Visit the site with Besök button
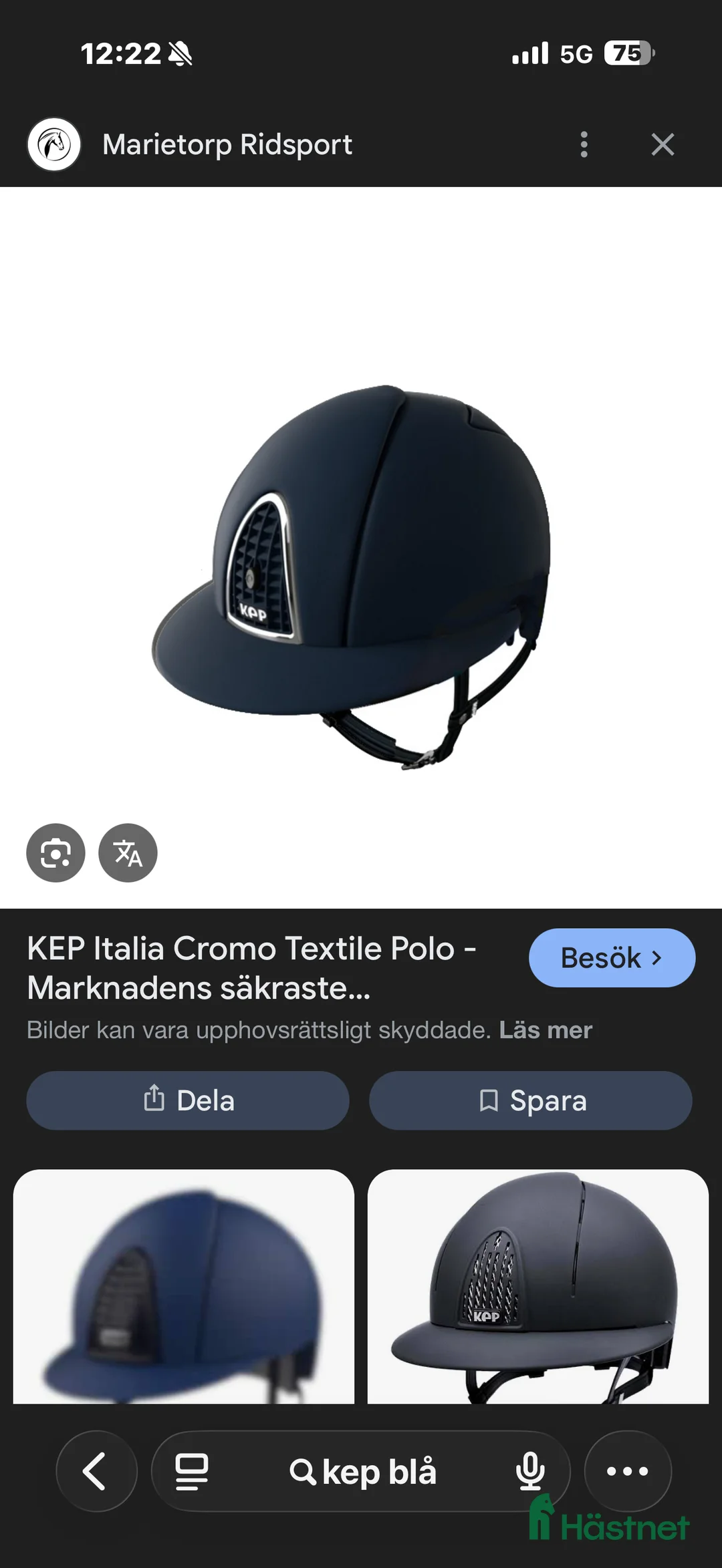Image resolution: width=722 pixels, height=1568 pixels. pos(611,957)
